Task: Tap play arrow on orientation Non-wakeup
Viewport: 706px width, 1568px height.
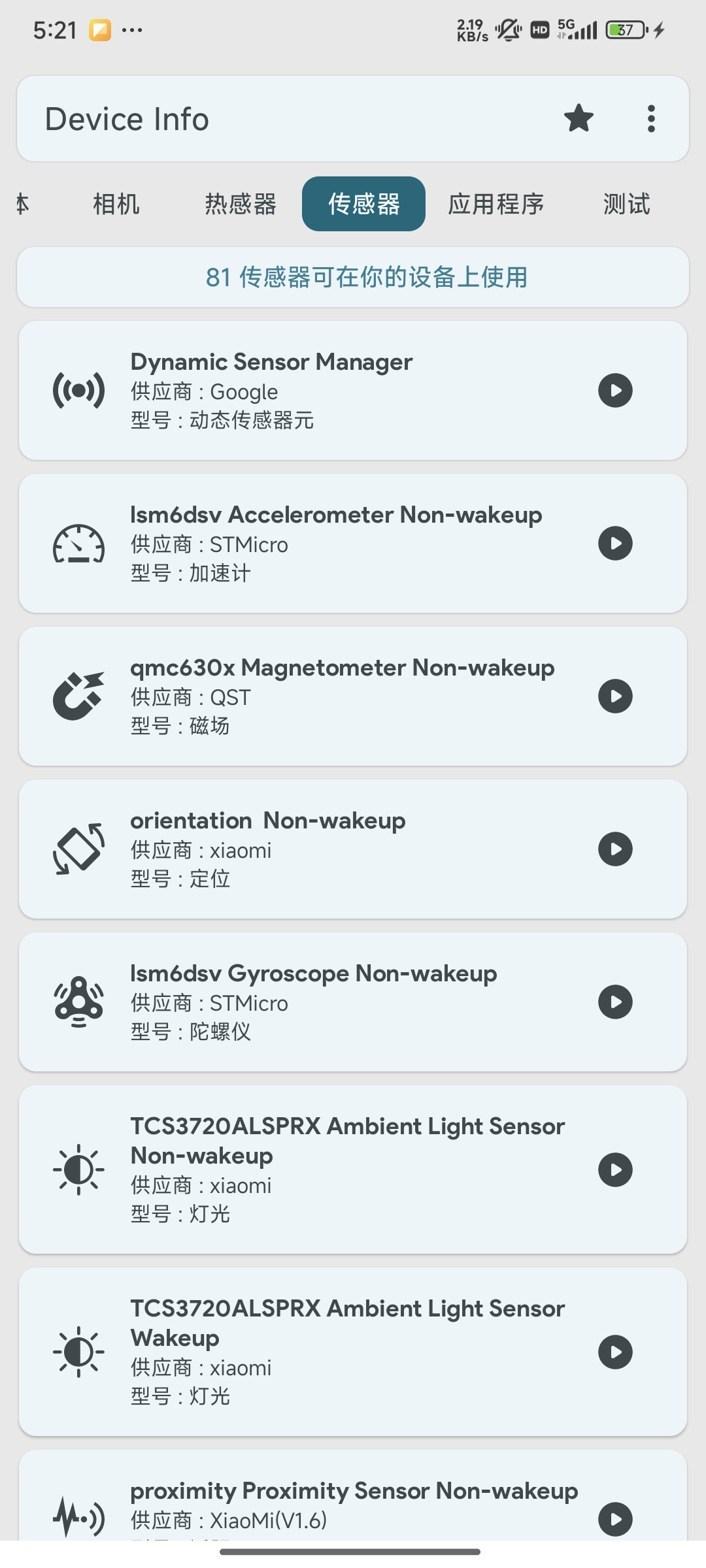Action: click(615, 849)
